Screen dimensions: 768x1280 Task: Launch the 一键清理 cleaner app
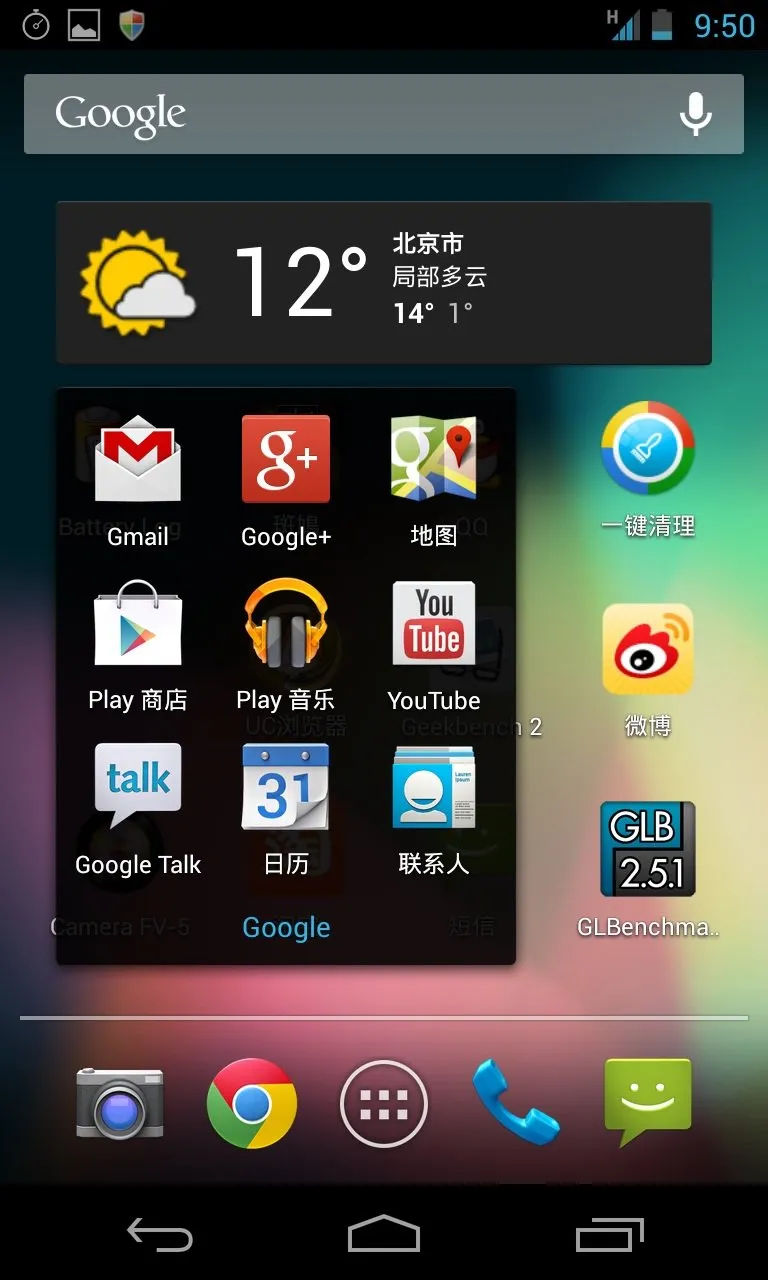648,450
